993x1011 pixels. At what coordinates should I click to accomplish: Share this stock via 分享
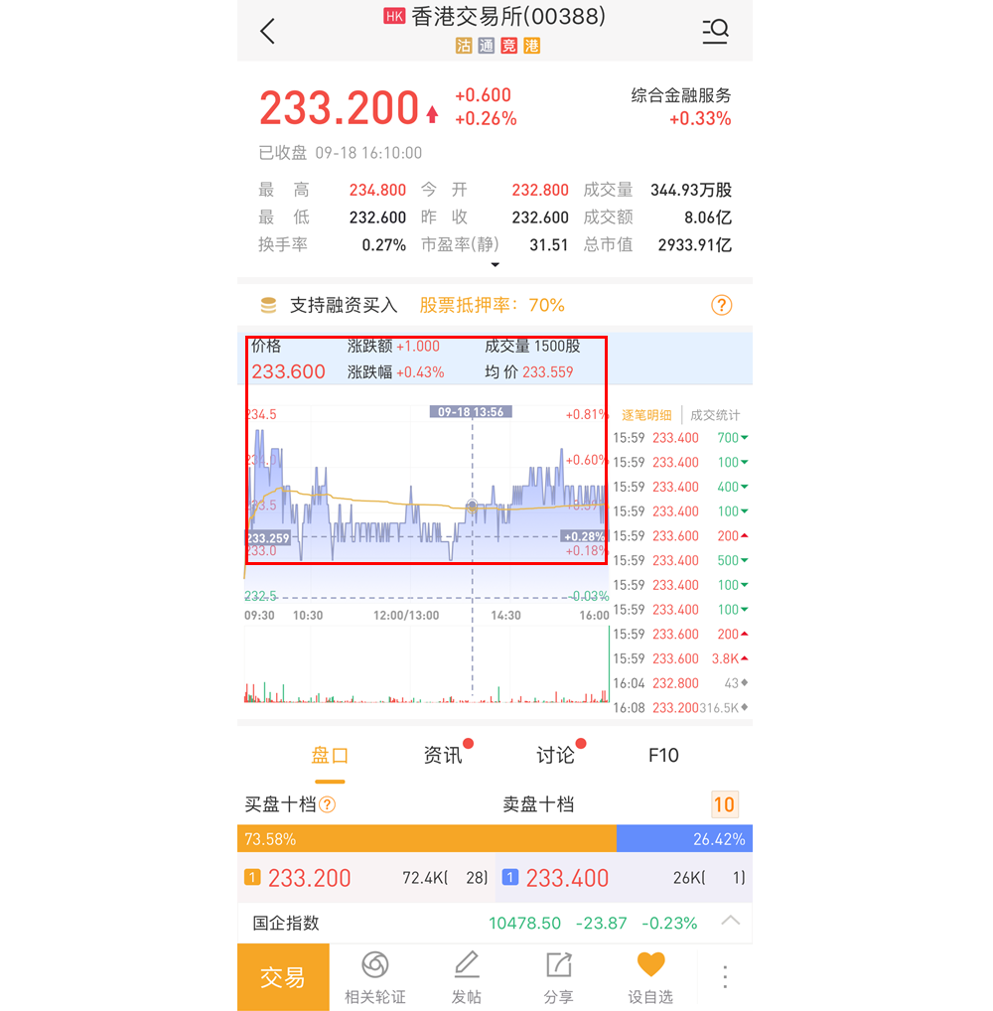coord(558,977)
